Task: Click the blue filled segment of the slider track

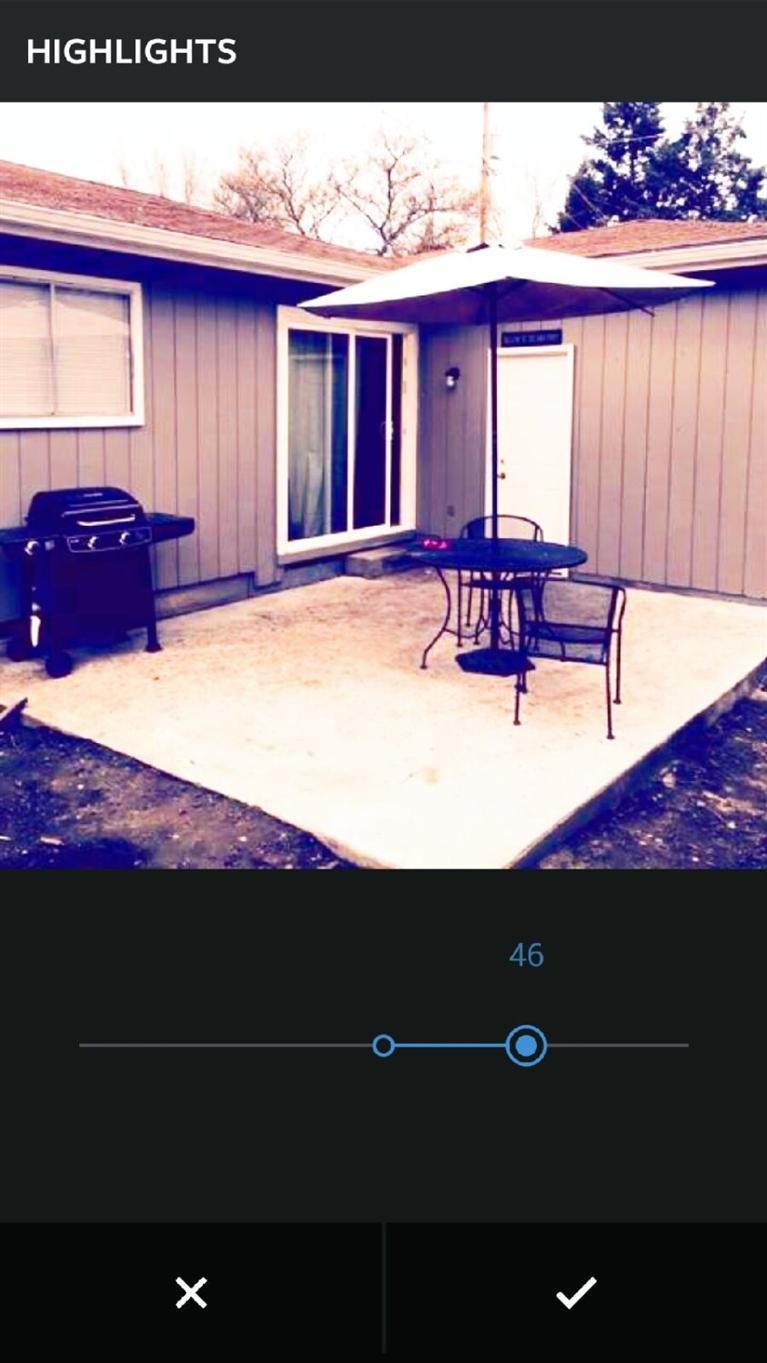Action: 455,1045
